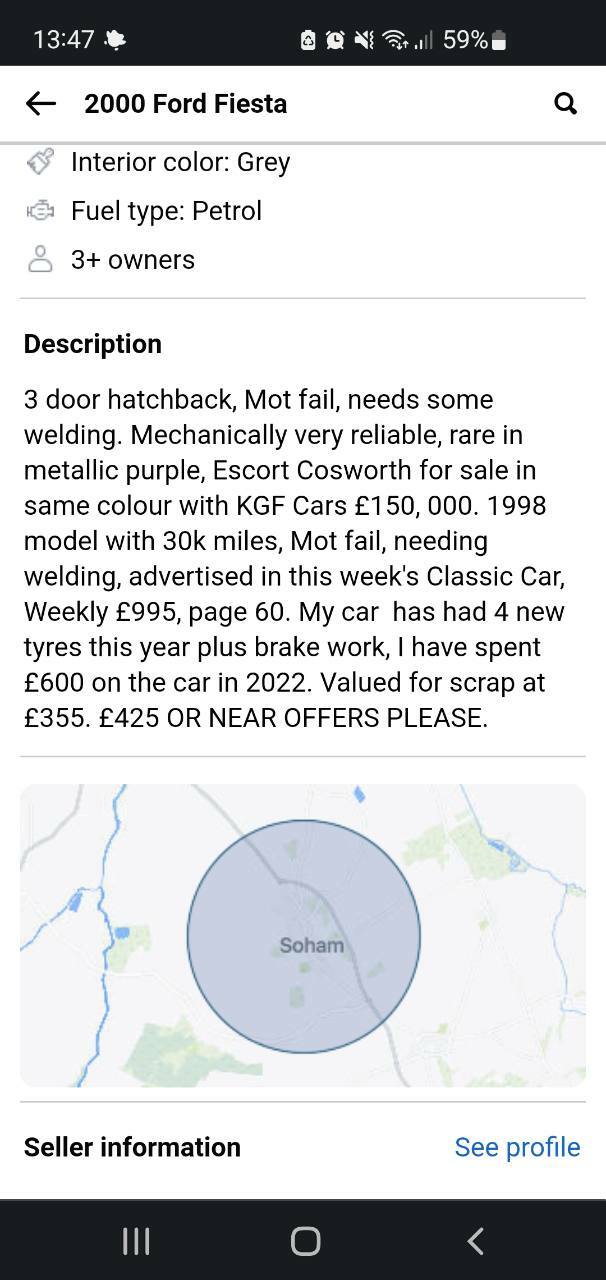The height and width of the screenshot is (1280, 606).
Task: Tap the system back button
Action: [475, 1241]
